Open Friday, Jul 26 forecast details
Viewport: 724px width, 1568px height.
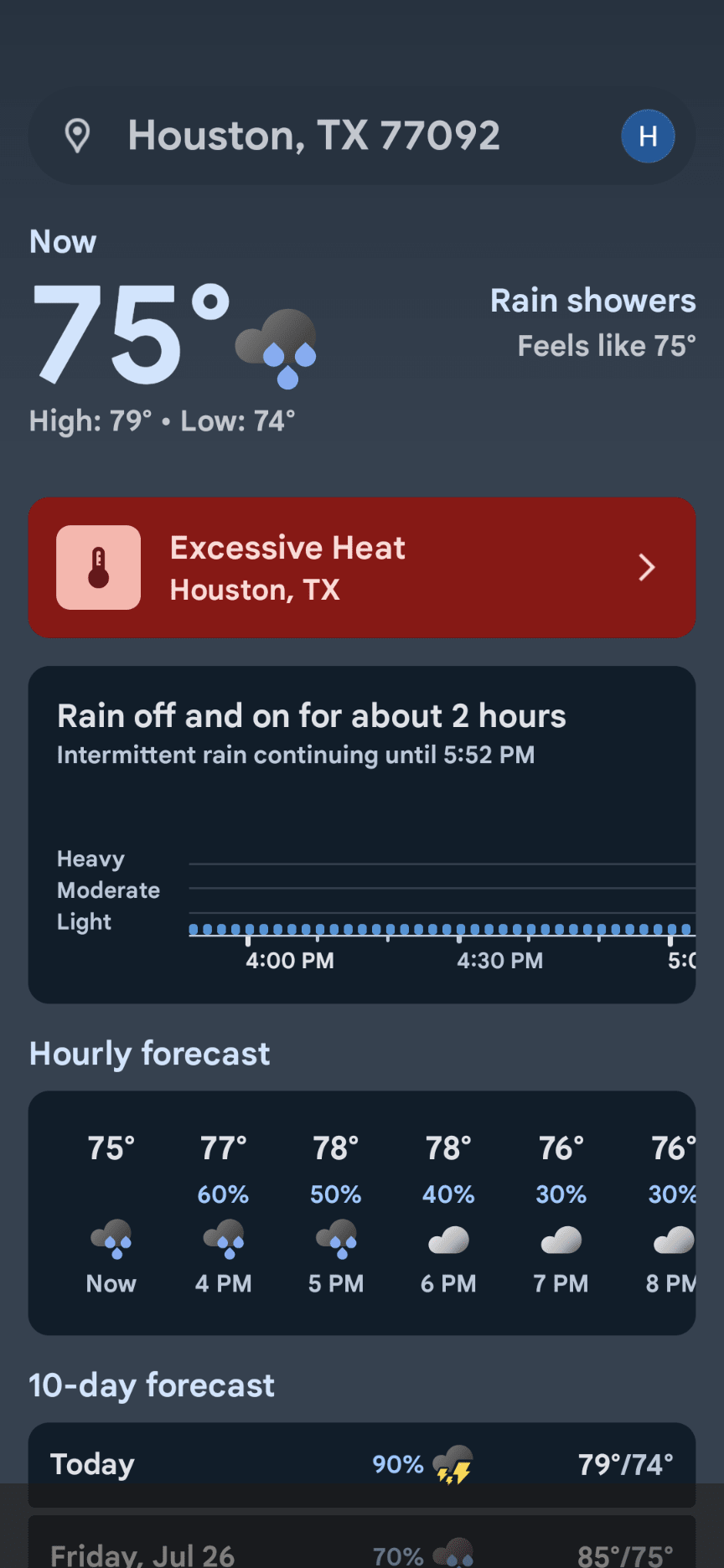coord(362,1551)
